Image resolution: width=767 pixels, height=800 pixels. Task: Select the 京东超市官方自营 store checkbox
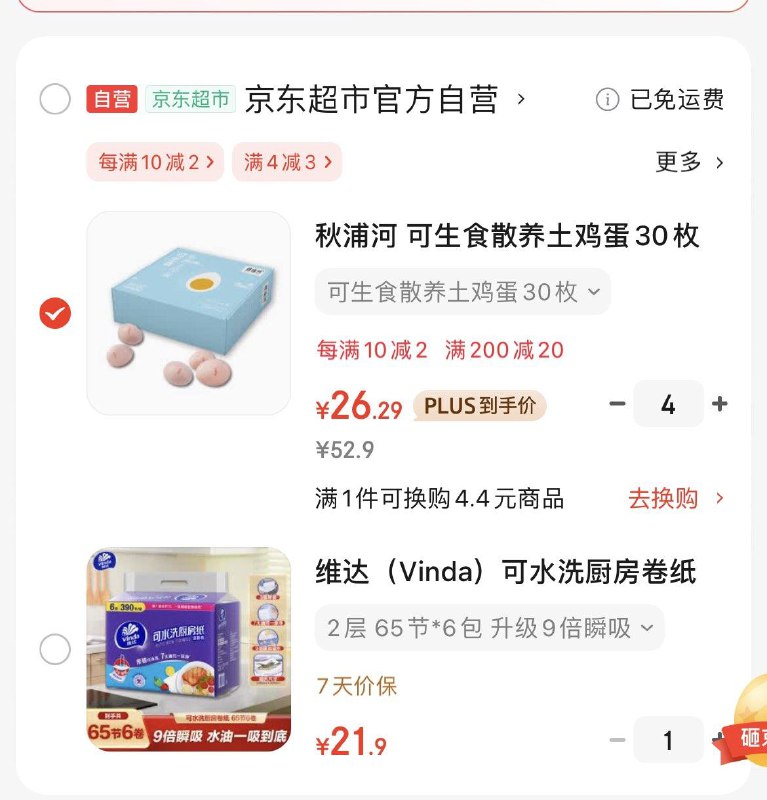pos(55,99)
